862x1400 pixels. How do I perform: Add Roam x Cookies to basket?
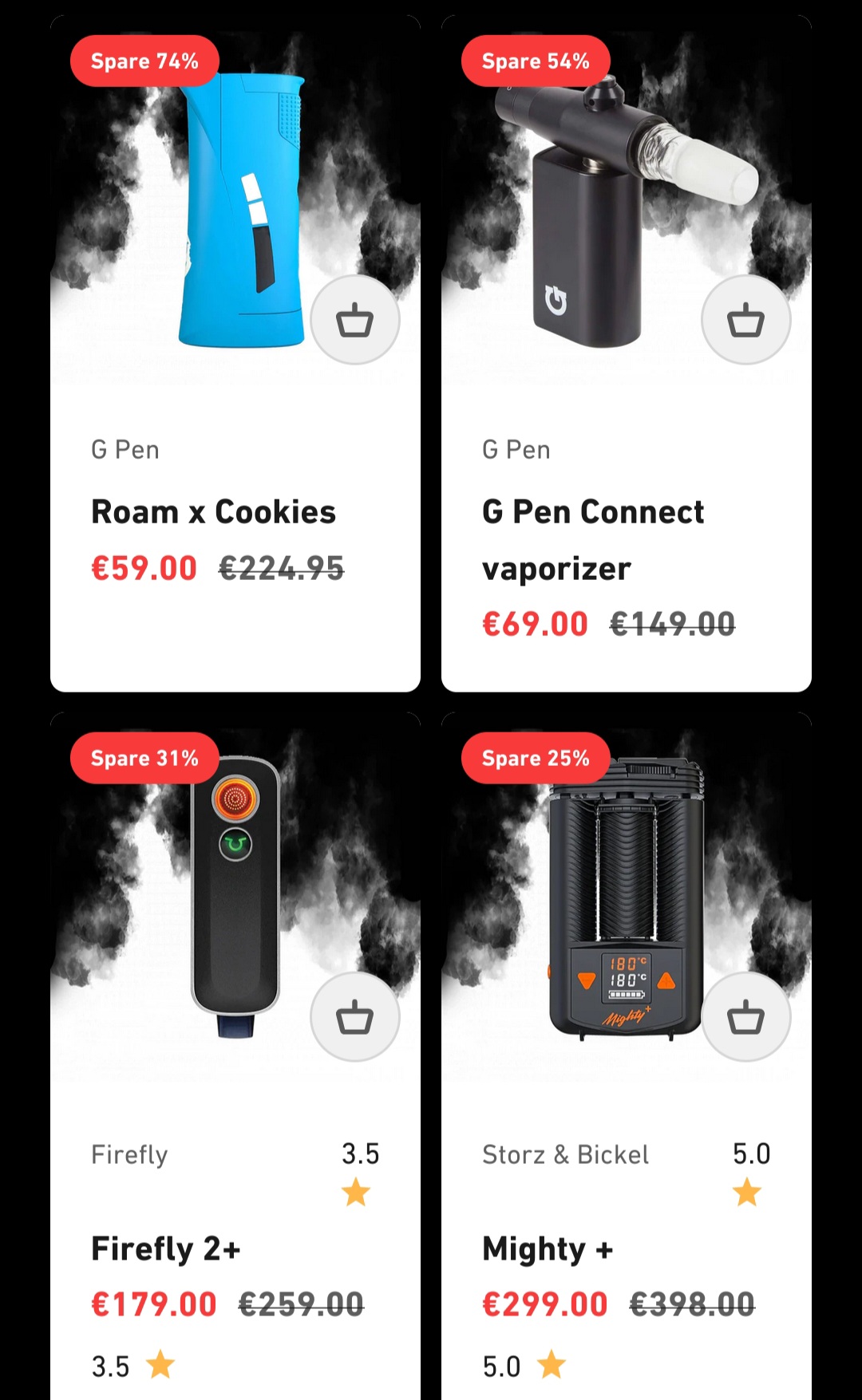(354, 321)
